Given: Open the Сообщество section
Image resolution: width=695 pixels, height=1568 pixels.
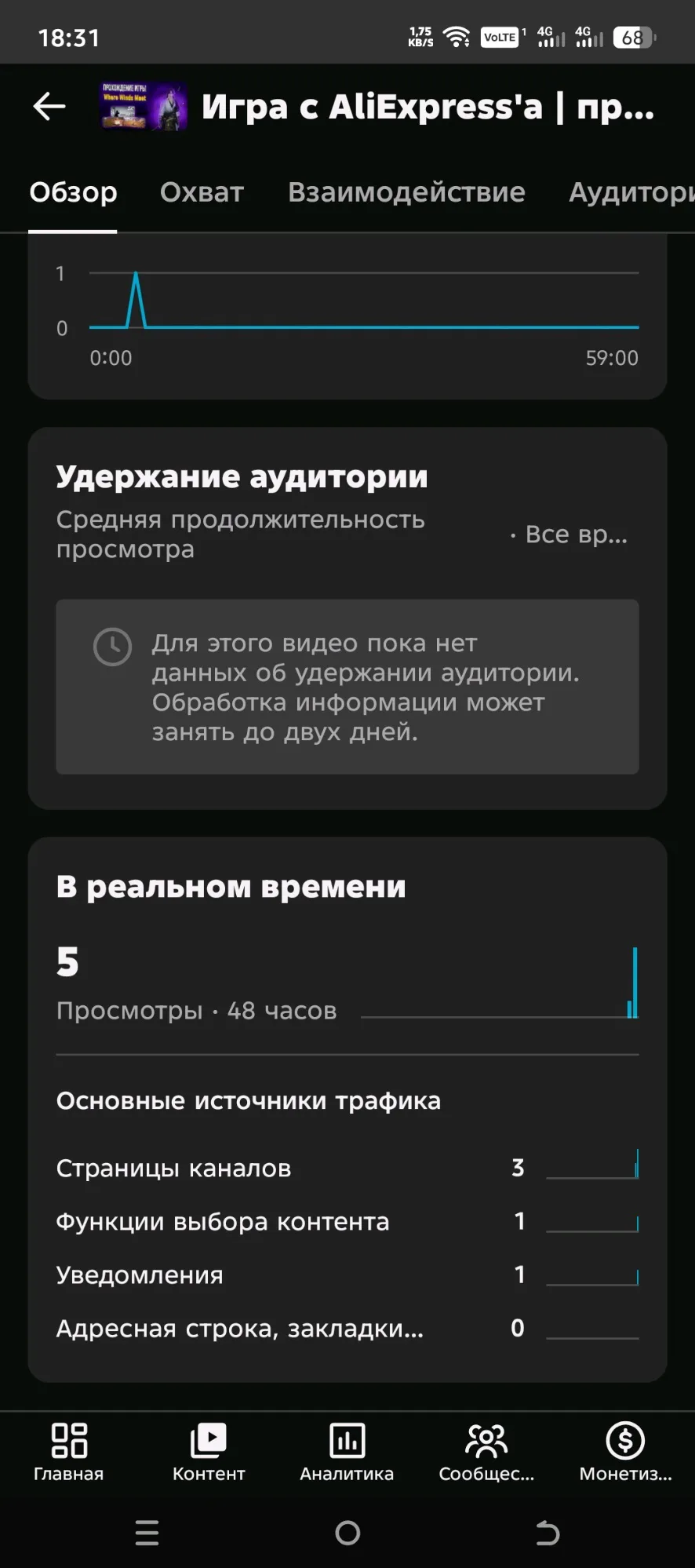Looking at the screenshot, I should pyautogui.click(x=486, y=1452).
